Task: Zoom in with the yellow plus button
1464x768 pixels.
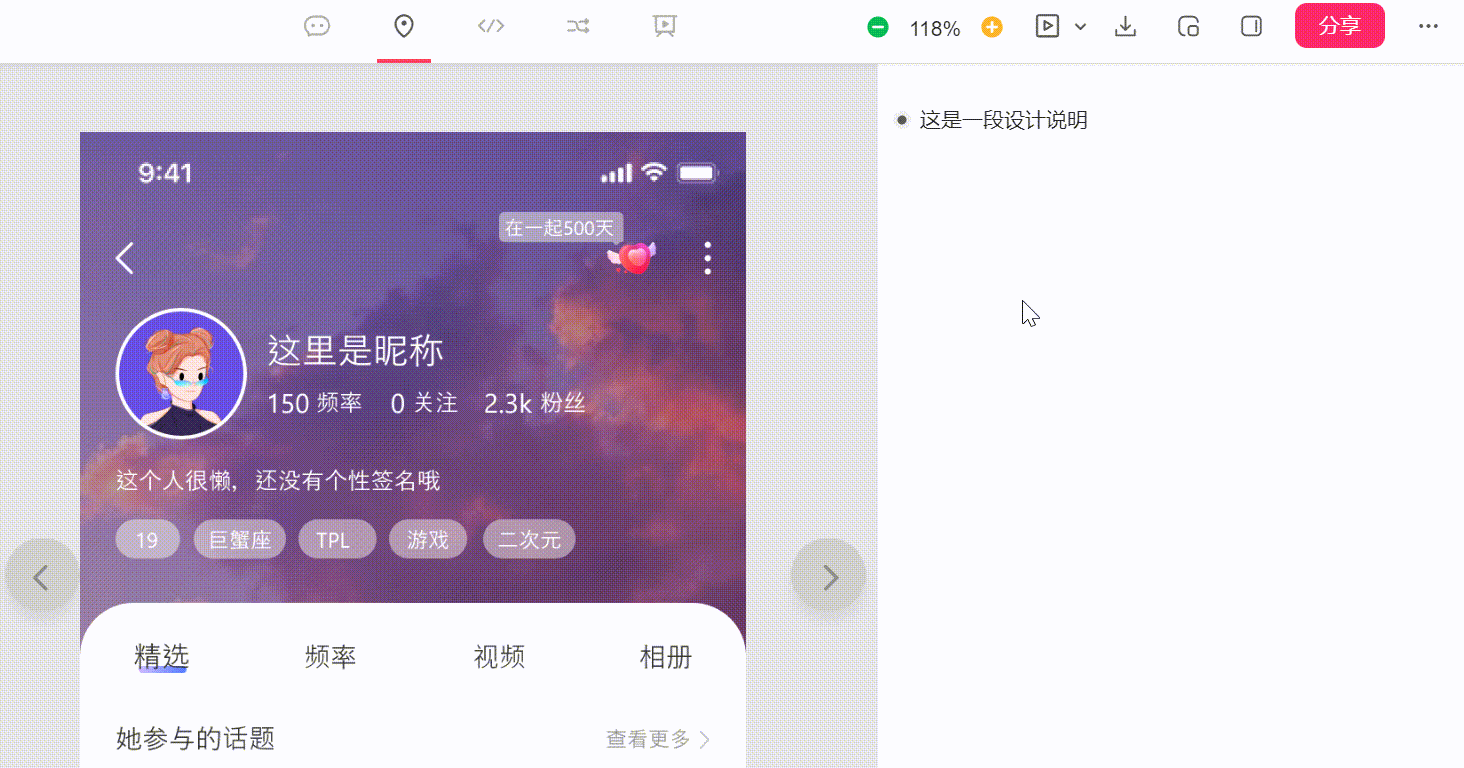Action: pos(992,27)
